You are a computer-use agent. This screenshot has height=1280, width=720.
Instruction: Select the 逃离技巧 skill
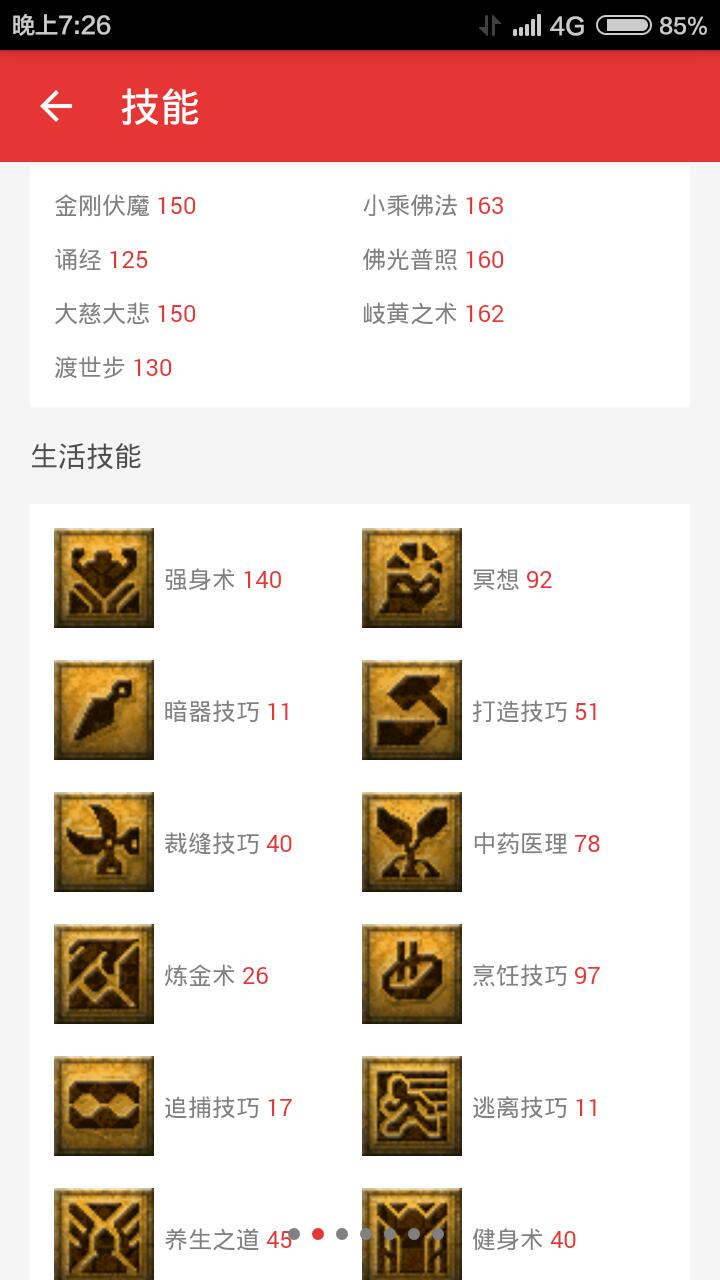point(412,1106)
